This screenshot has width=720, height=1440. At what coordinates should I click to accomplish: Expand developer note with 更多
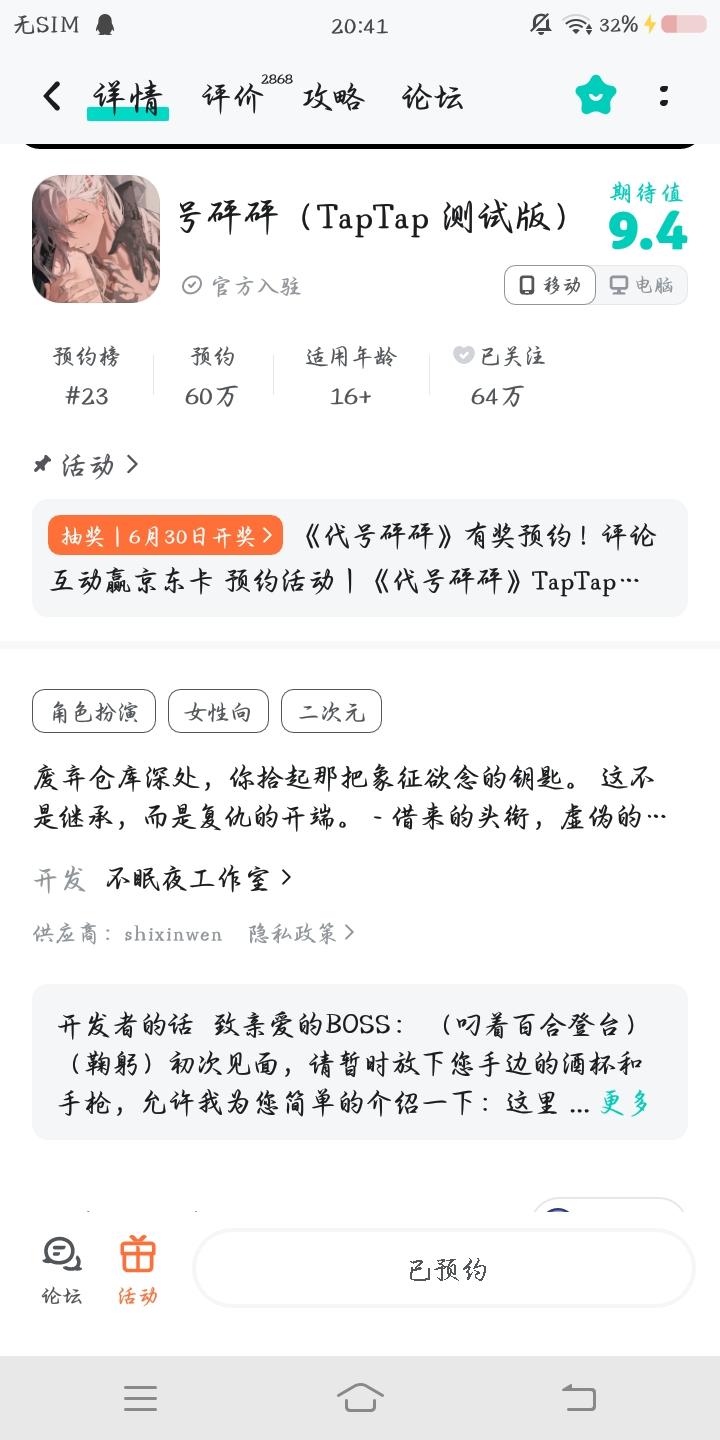(624, 1103)
